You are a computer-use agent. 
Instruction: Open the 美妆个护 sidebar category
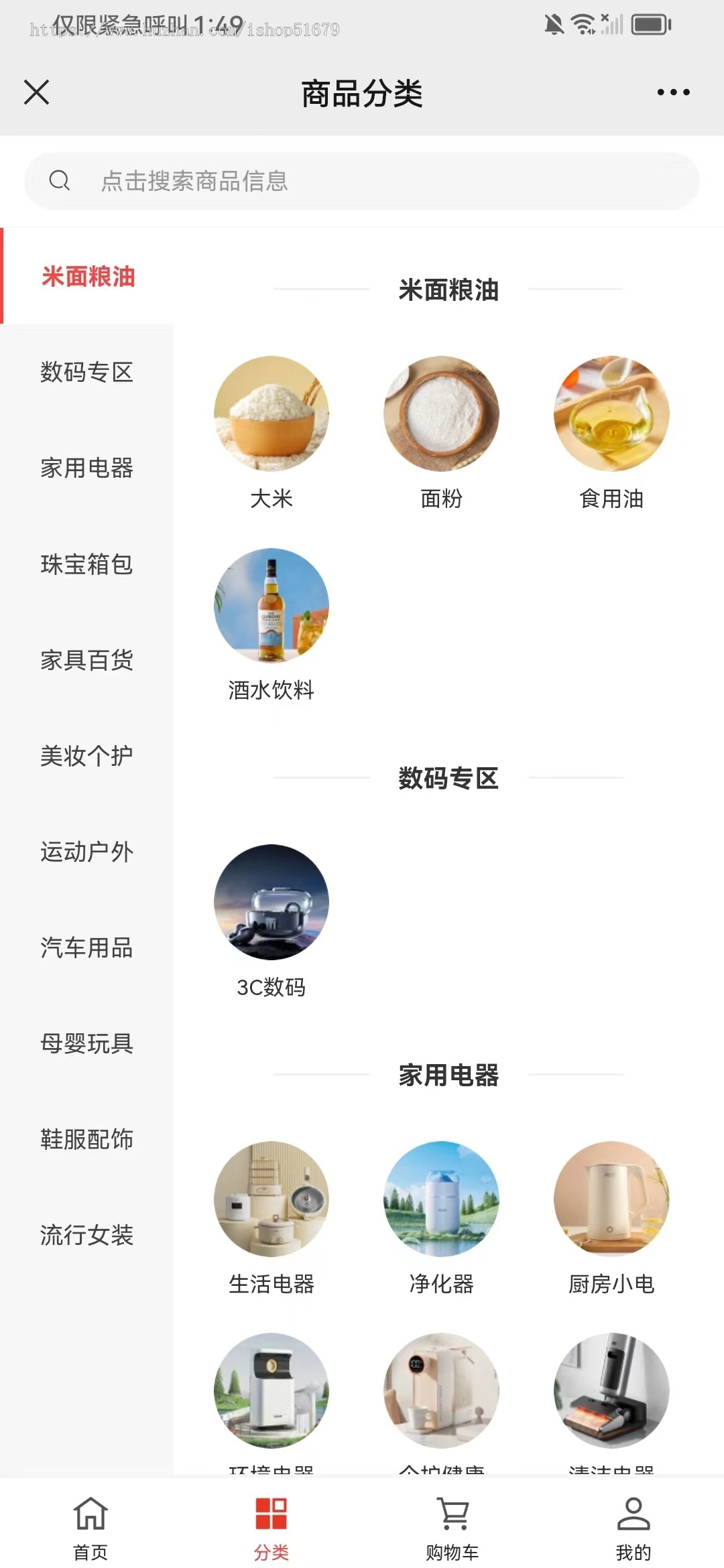pyautogui.click(x=87, y=756)
